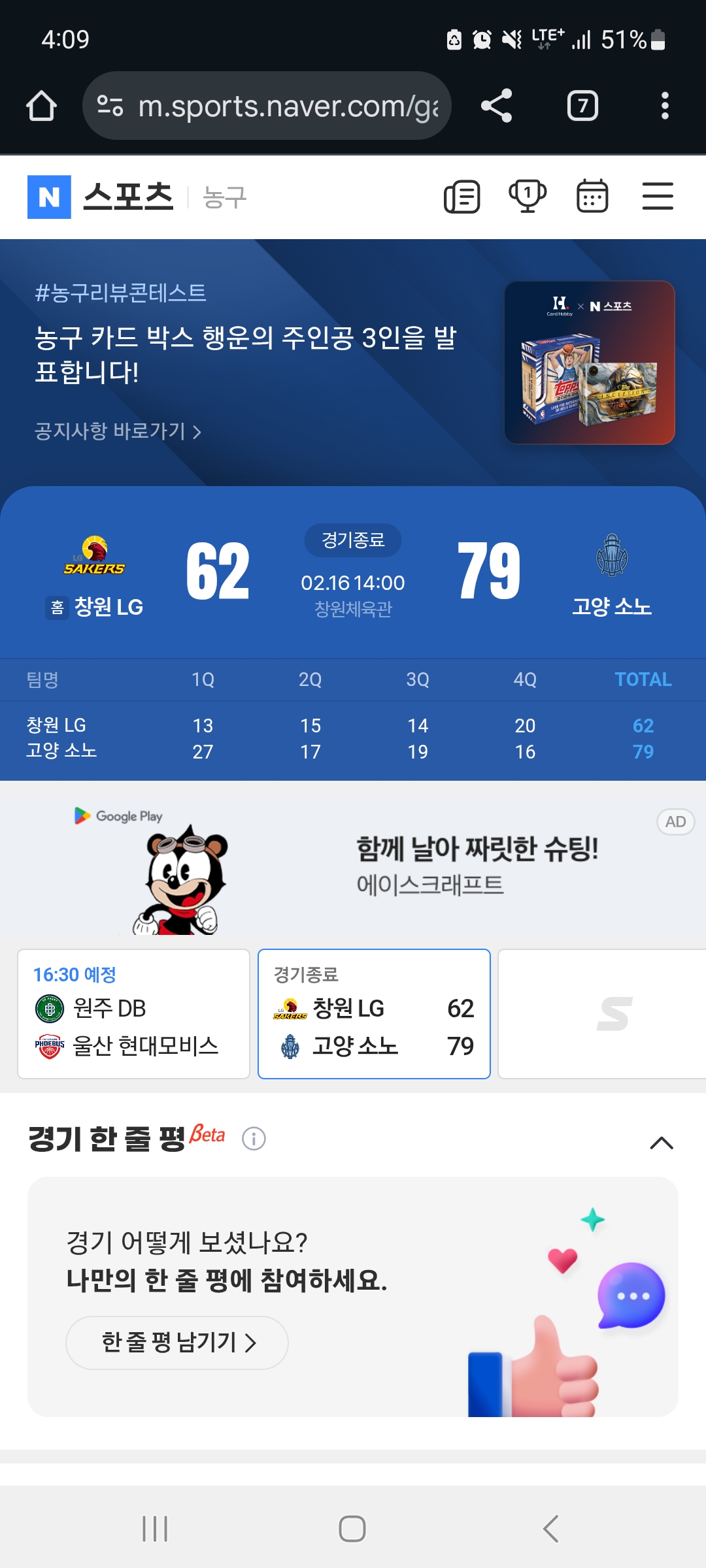Open the browser home page
706x1568 pixels.
tap(41, 106)
